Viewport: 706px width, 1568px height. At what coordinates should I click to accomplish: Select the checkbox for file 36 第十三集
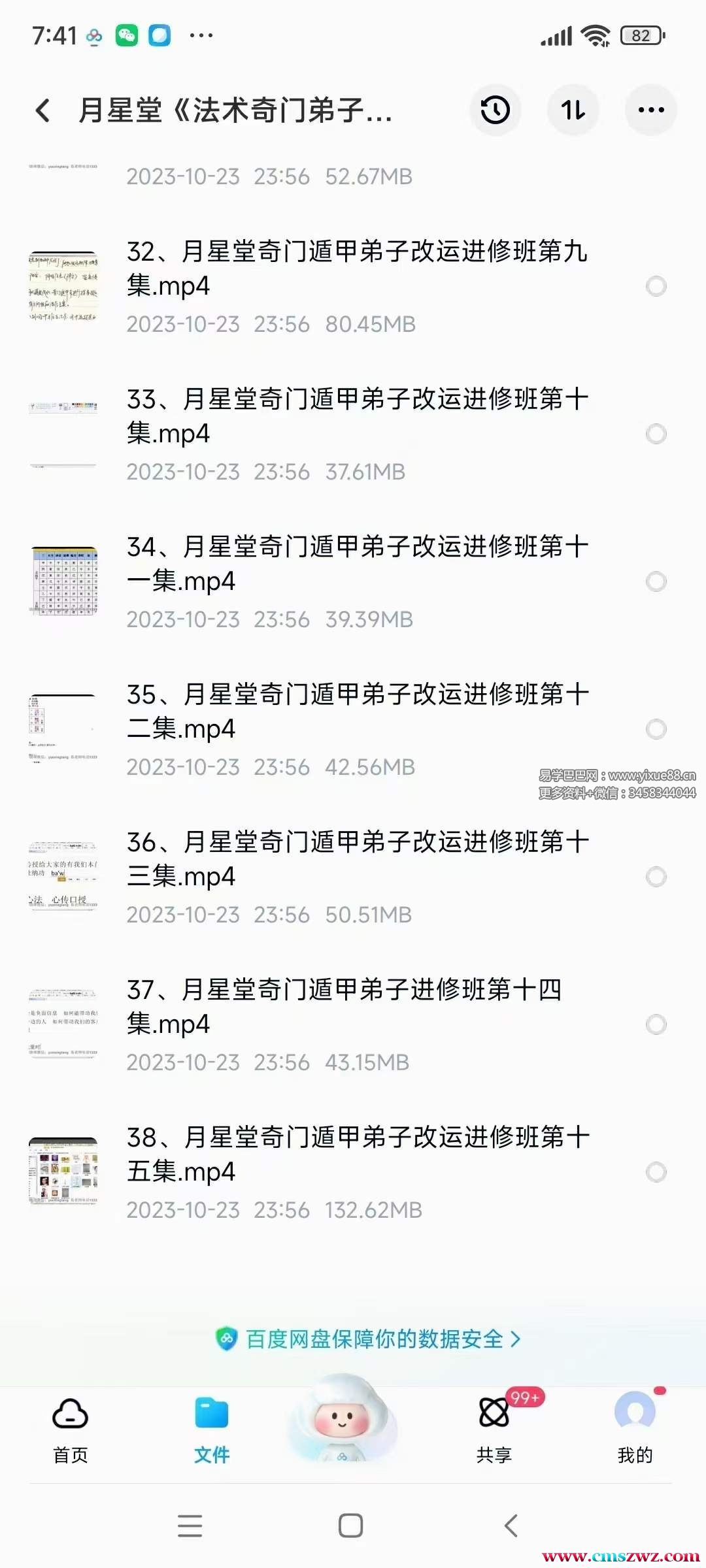(656, 877)
